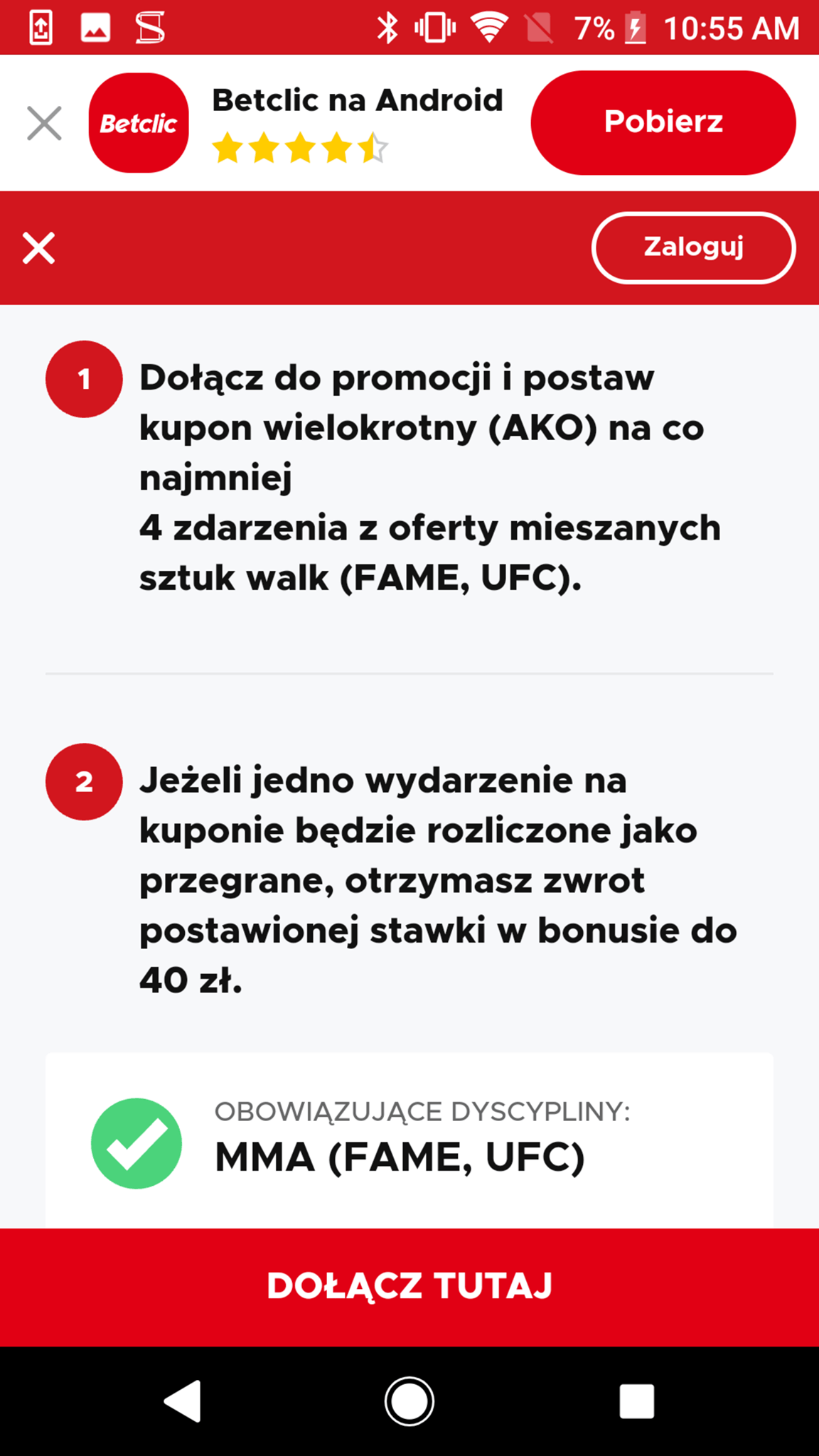
Task: Open recent apps from navigation bar
Action: point(636,1401)
